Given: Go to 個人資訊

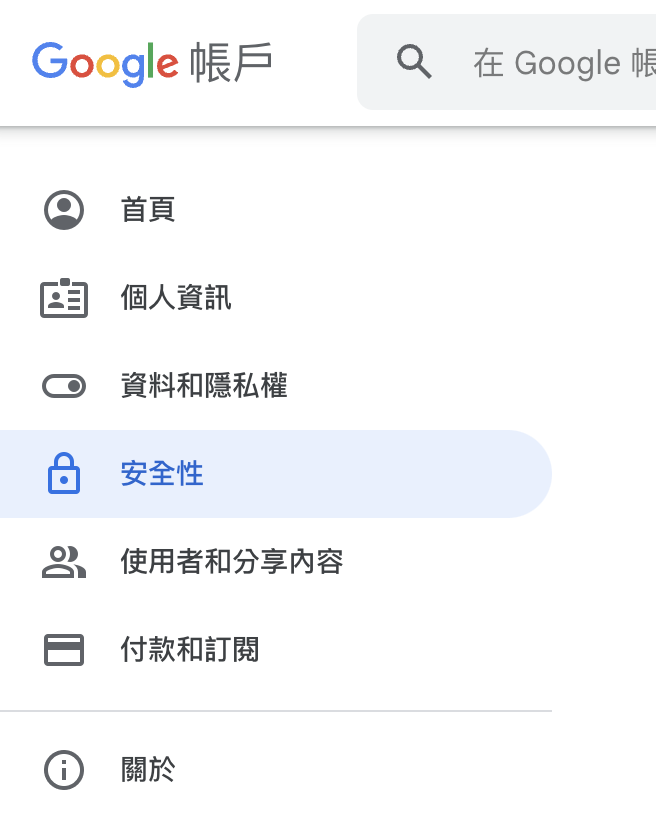Looking at the screenshot, I should pyautogui.click(x=176, y=298).
